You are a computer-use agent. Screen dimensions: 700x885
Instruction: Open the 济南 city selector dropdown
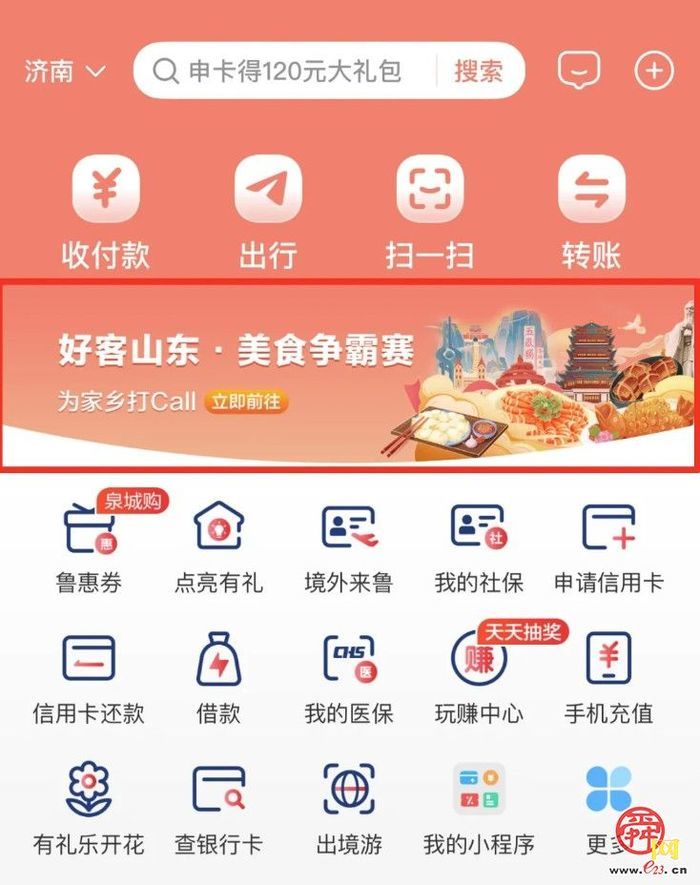pyautogui.click(x=65, y=72)
